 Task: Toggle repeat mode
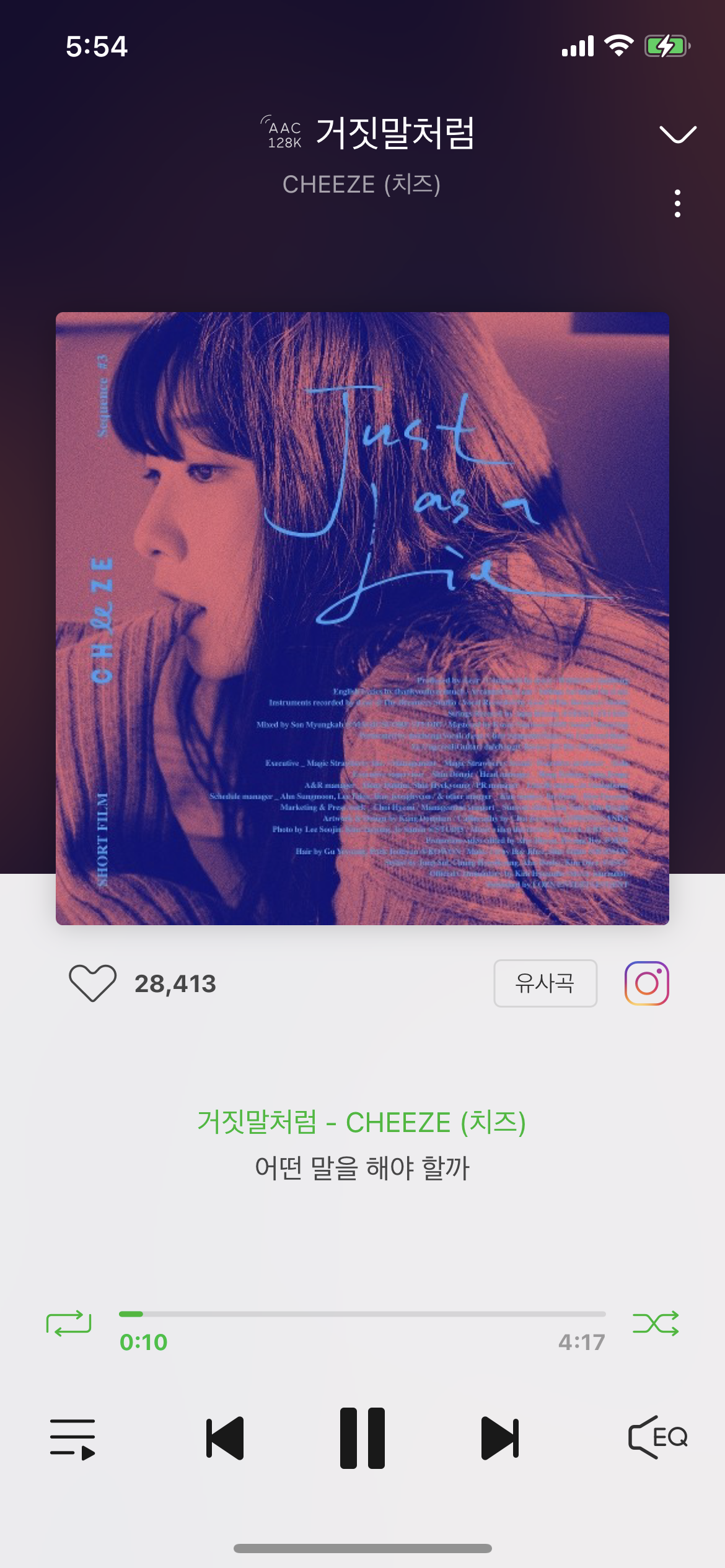[x=69, y=1323]
